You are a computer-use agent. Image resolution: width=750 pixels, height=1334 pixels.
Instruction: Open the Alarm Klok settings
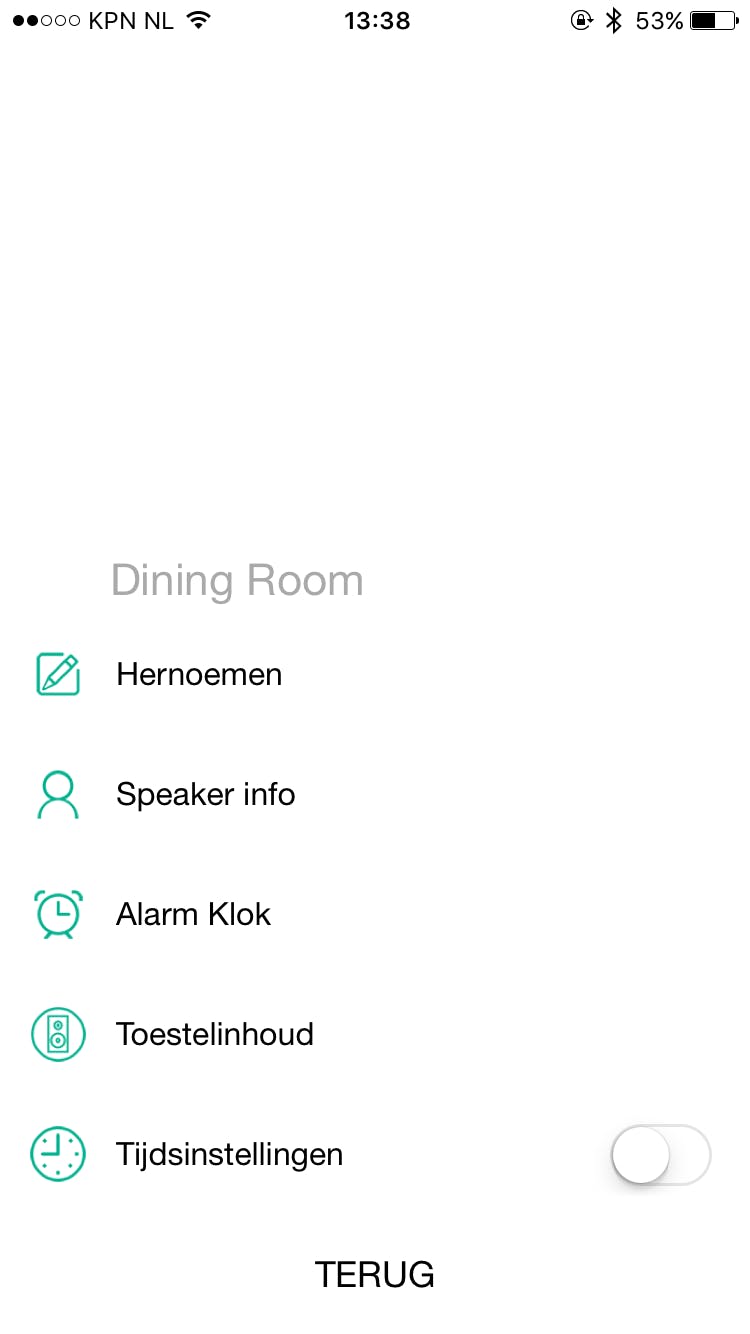(x=193, y=915)
